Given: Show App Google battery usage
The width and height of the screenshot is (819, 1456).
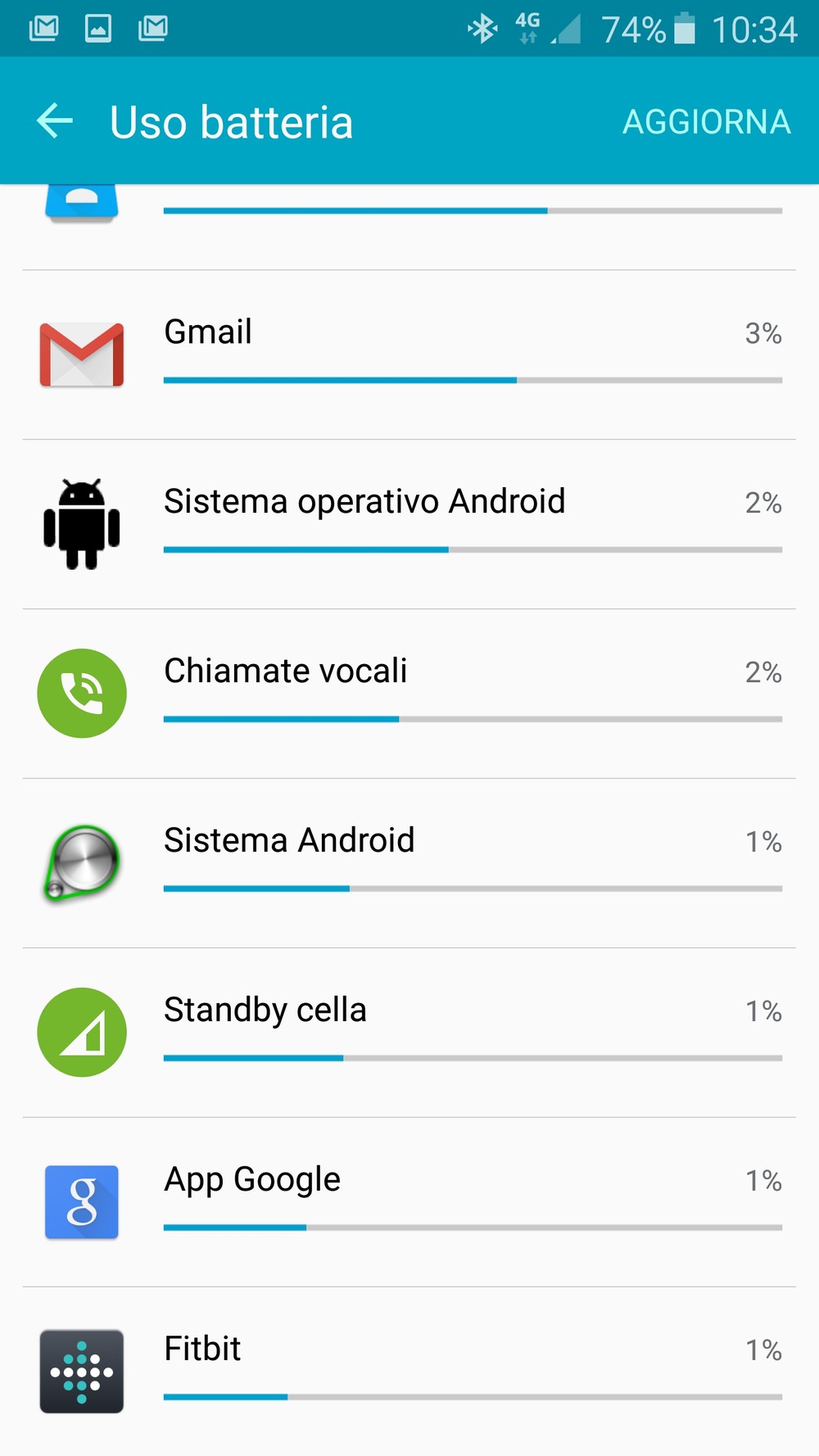Looking at the screenshot, I should [x=409, y=1202].
